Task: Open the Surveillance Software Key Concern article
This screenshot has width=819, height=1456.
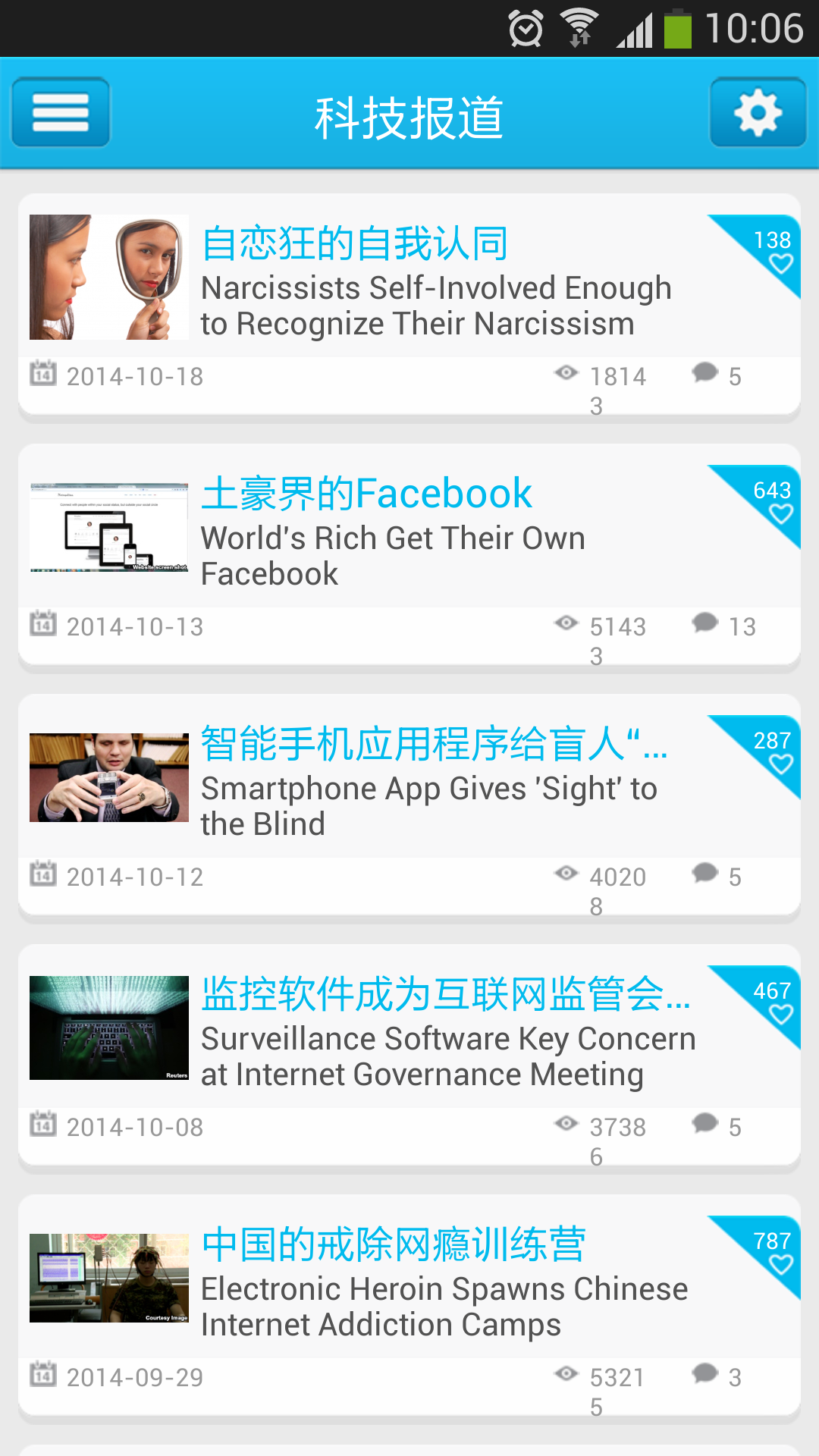Action: tap(447, 1056)
